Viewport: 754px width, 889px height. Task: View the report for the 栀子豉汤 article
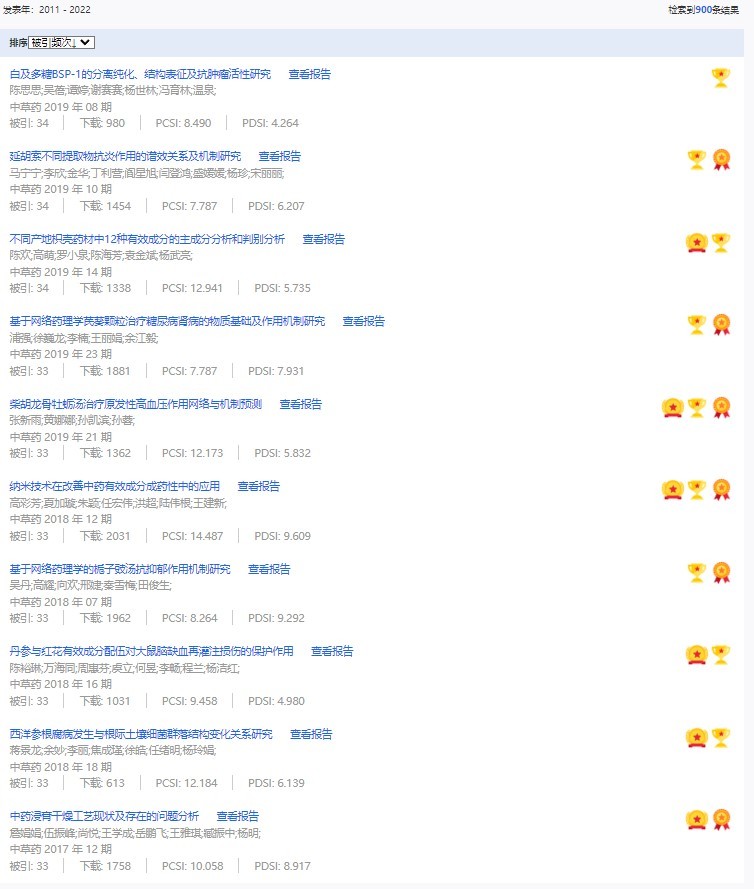point(270,569)
